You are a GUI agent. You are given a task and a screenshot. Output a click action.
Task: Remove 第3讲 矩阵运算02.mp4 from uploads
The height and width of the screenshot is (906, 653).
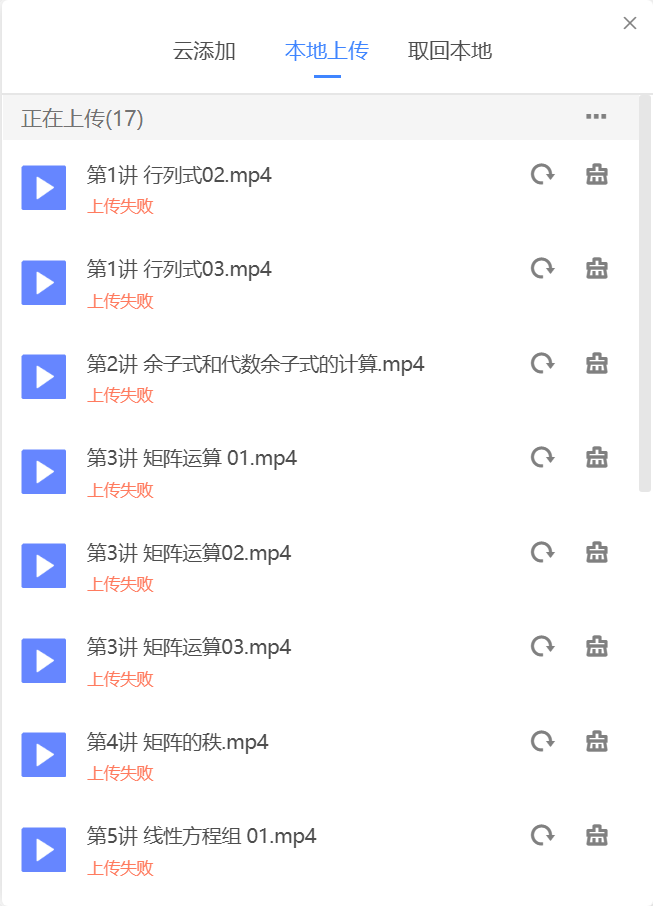coord(597,552)
